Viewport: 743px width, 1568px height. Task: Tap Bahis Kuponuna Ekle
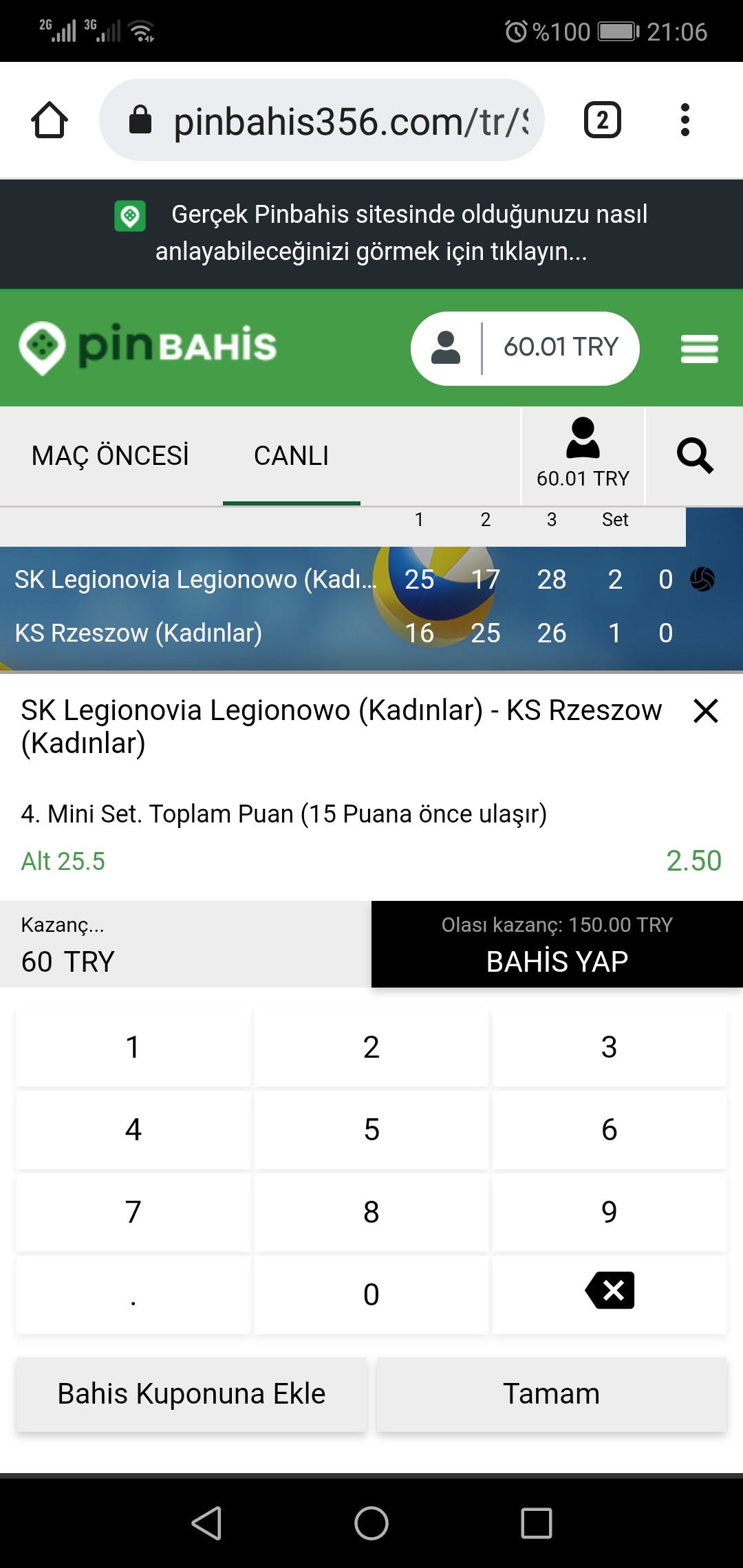pos(191,1394)
